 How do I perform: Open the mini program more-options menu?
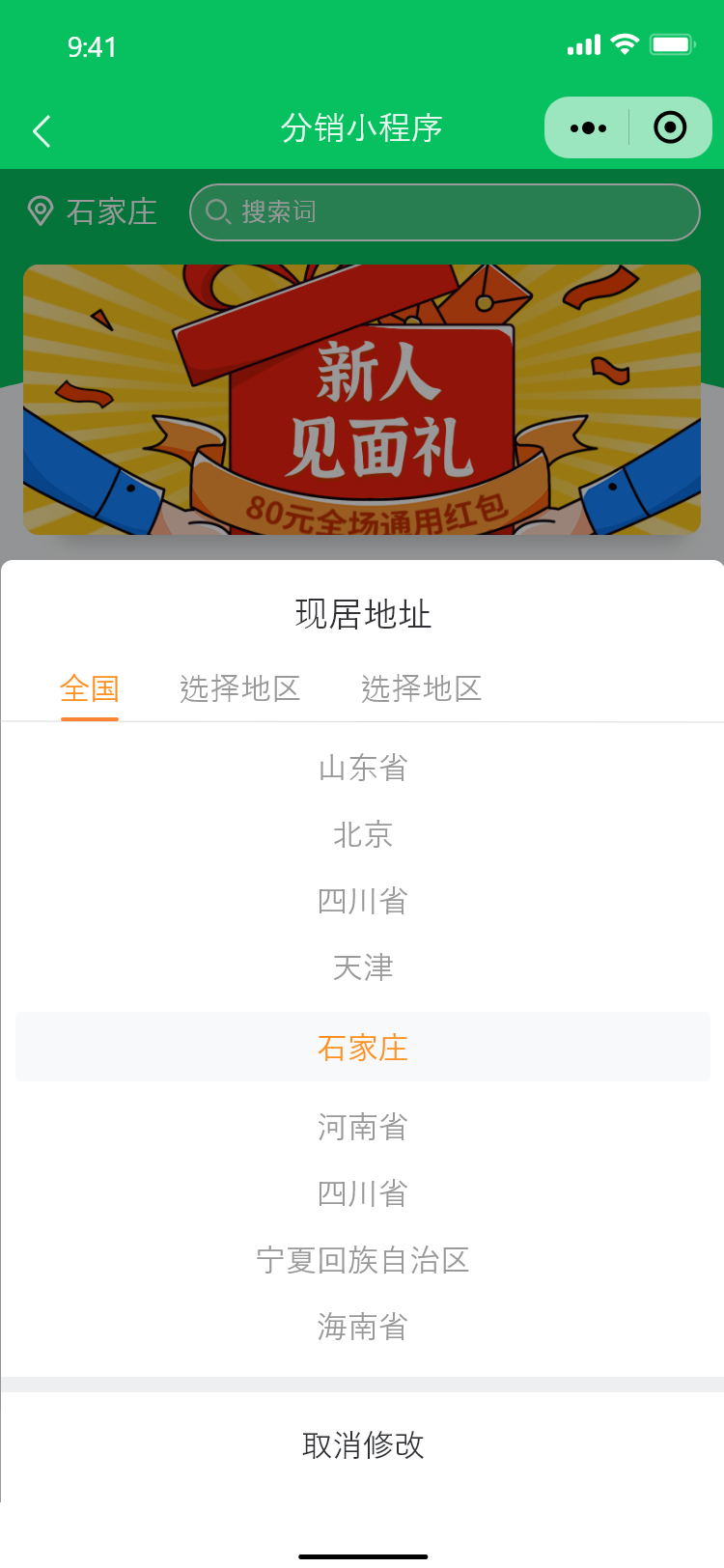[x=588, y=127]
